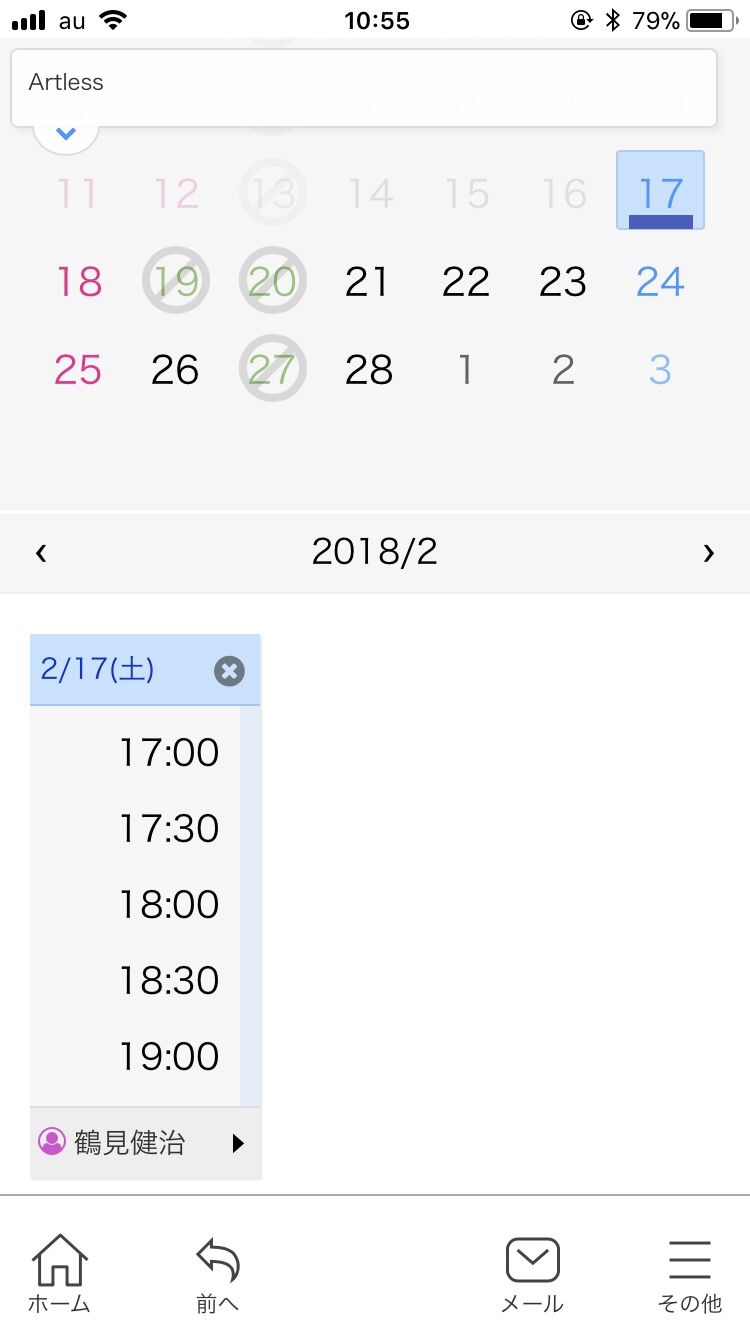Open the その他 menu
750x1334 pixels.
tap(689, 1273)
